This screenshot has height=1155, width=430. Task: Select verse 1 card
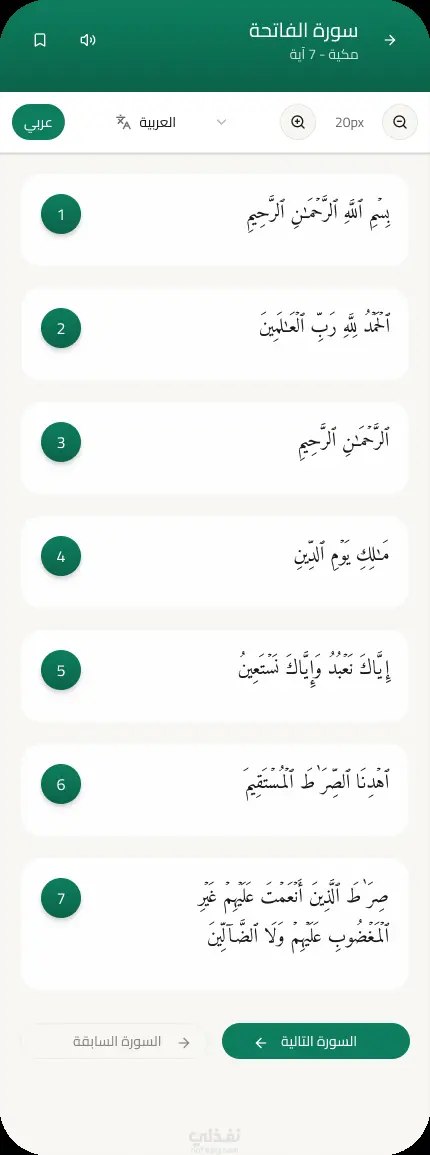[214, 220]
